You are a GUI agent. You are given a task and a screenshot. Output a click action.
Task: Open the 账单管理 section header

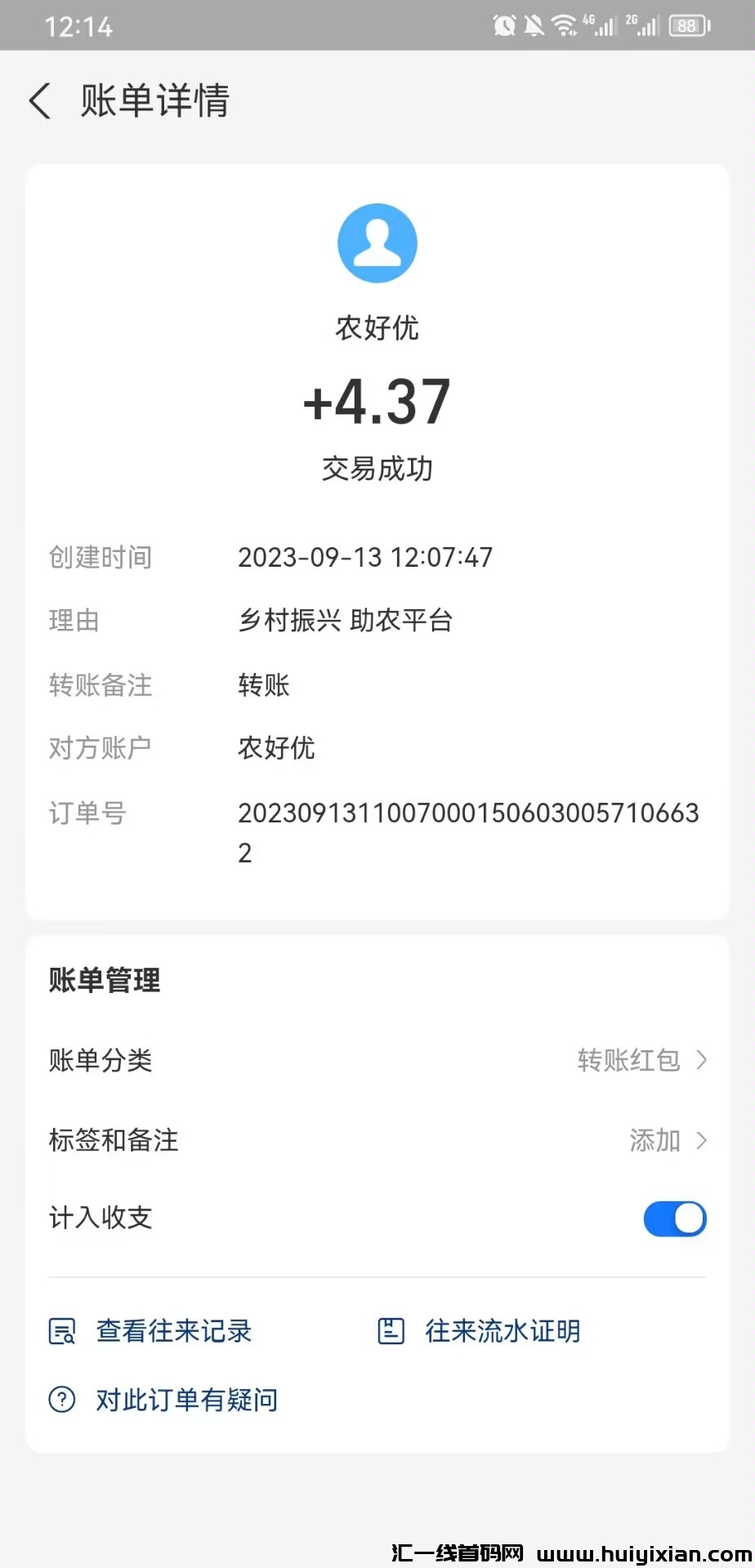(104, 980)
